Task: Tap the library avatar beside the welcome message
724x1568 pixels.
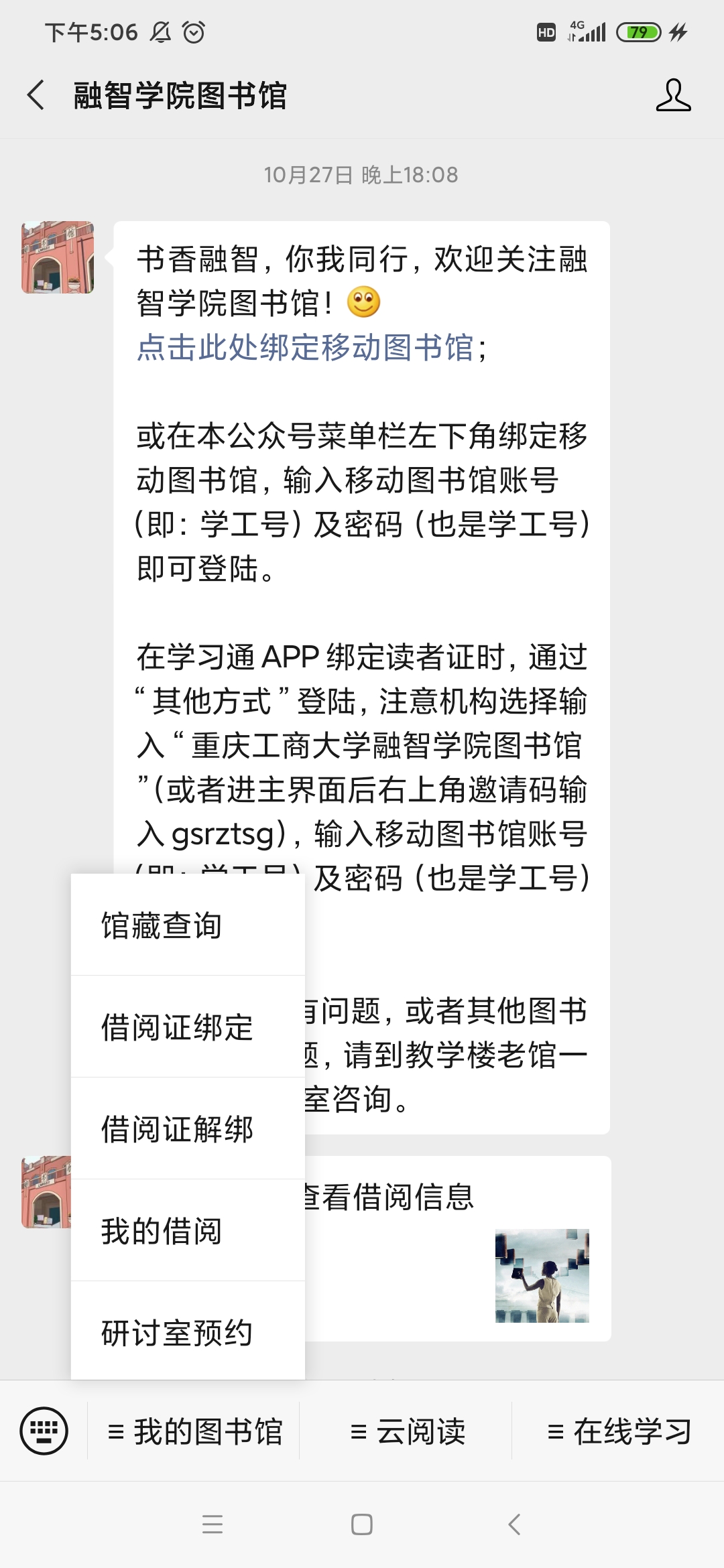Action: pyautogui.click(x=58, y=257)
